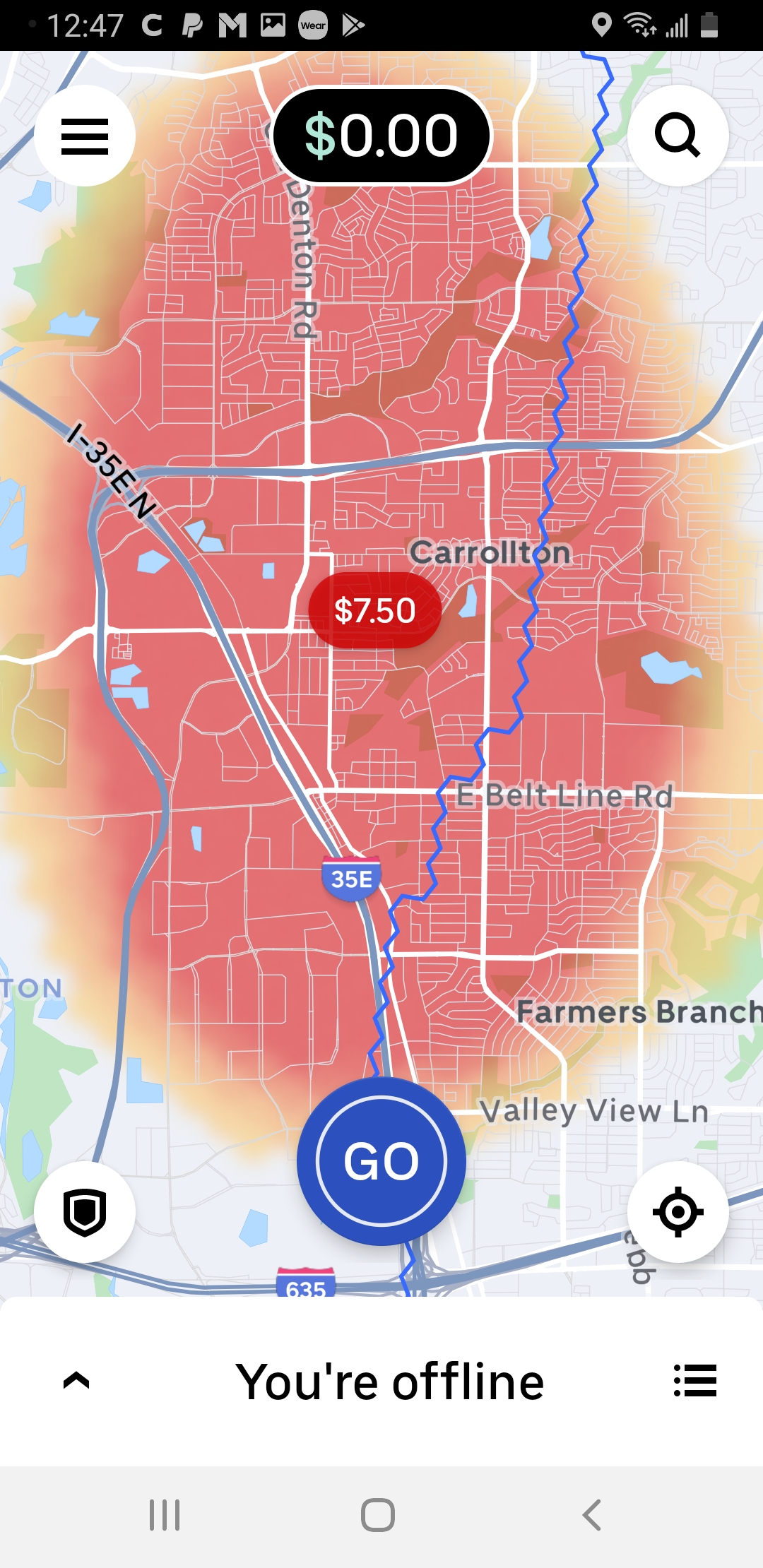Go online with the GO button
The height and width of the screenshot is (1568, 763).
tap(381, 1161)
